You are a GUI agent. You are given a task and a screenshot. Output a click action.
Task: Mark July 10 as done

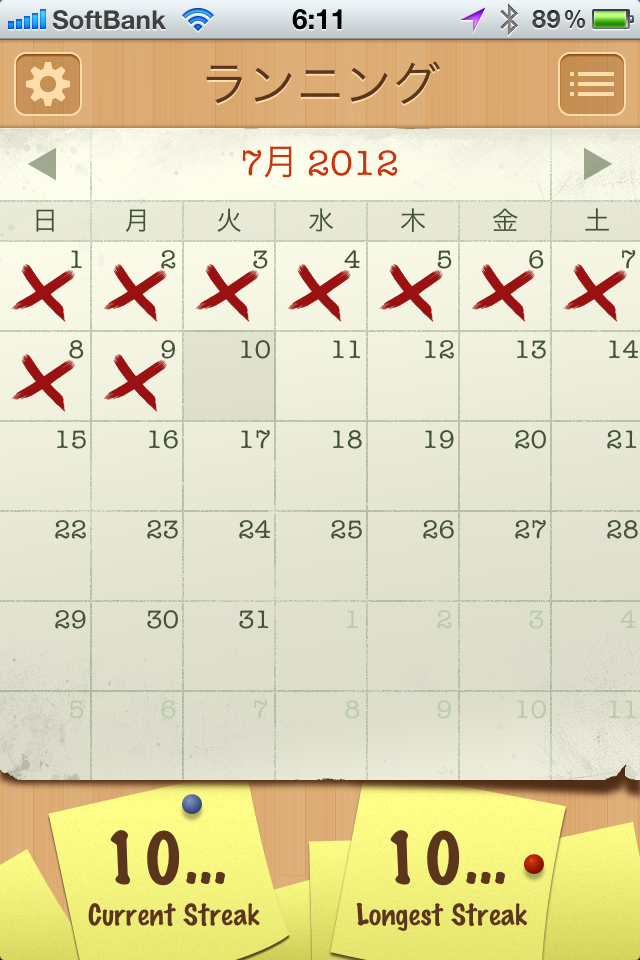pos(229,377)
